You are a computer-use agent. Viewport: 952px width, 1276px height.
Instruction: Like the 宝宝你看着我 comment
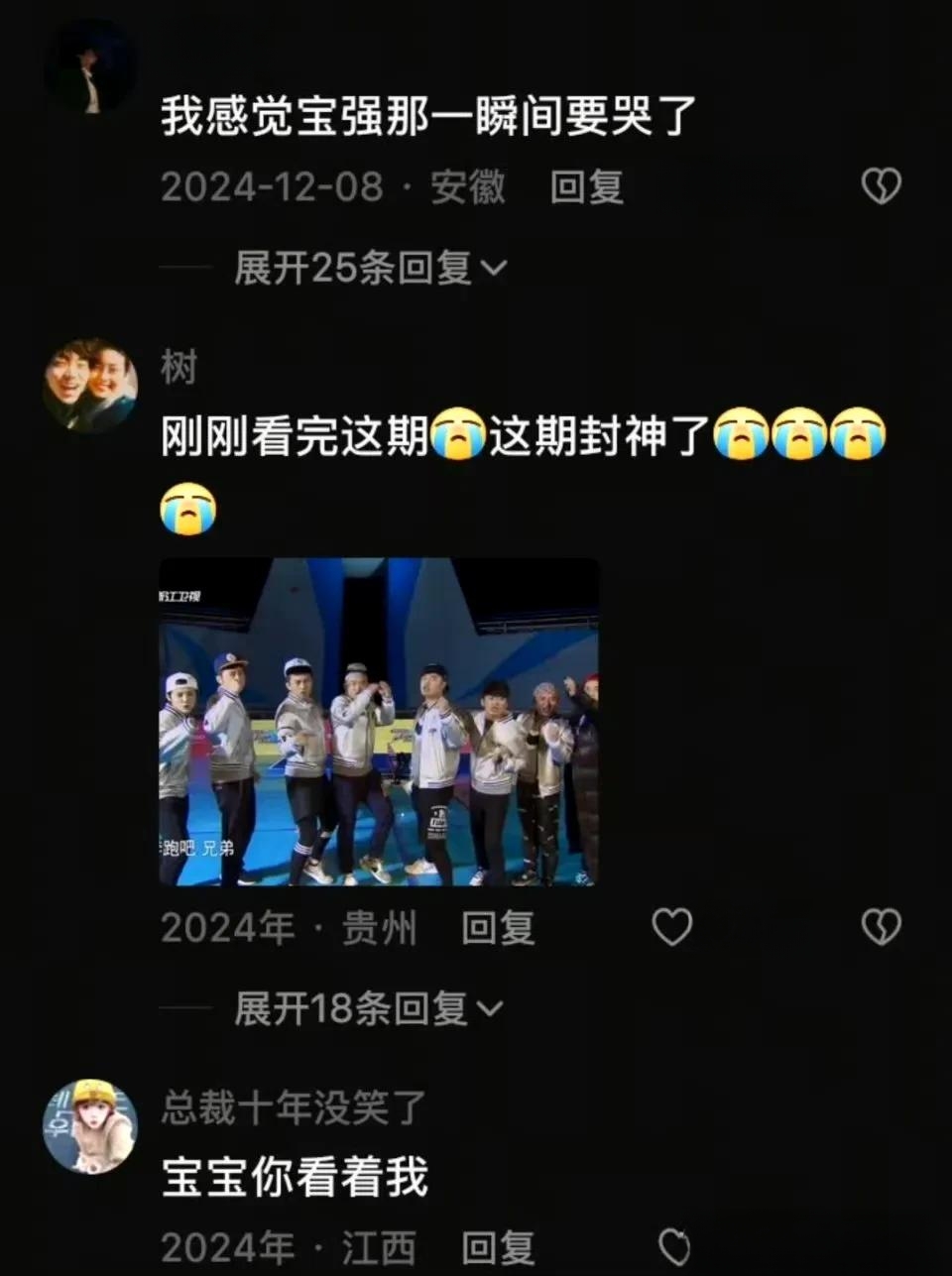(x=673, y=1248)
